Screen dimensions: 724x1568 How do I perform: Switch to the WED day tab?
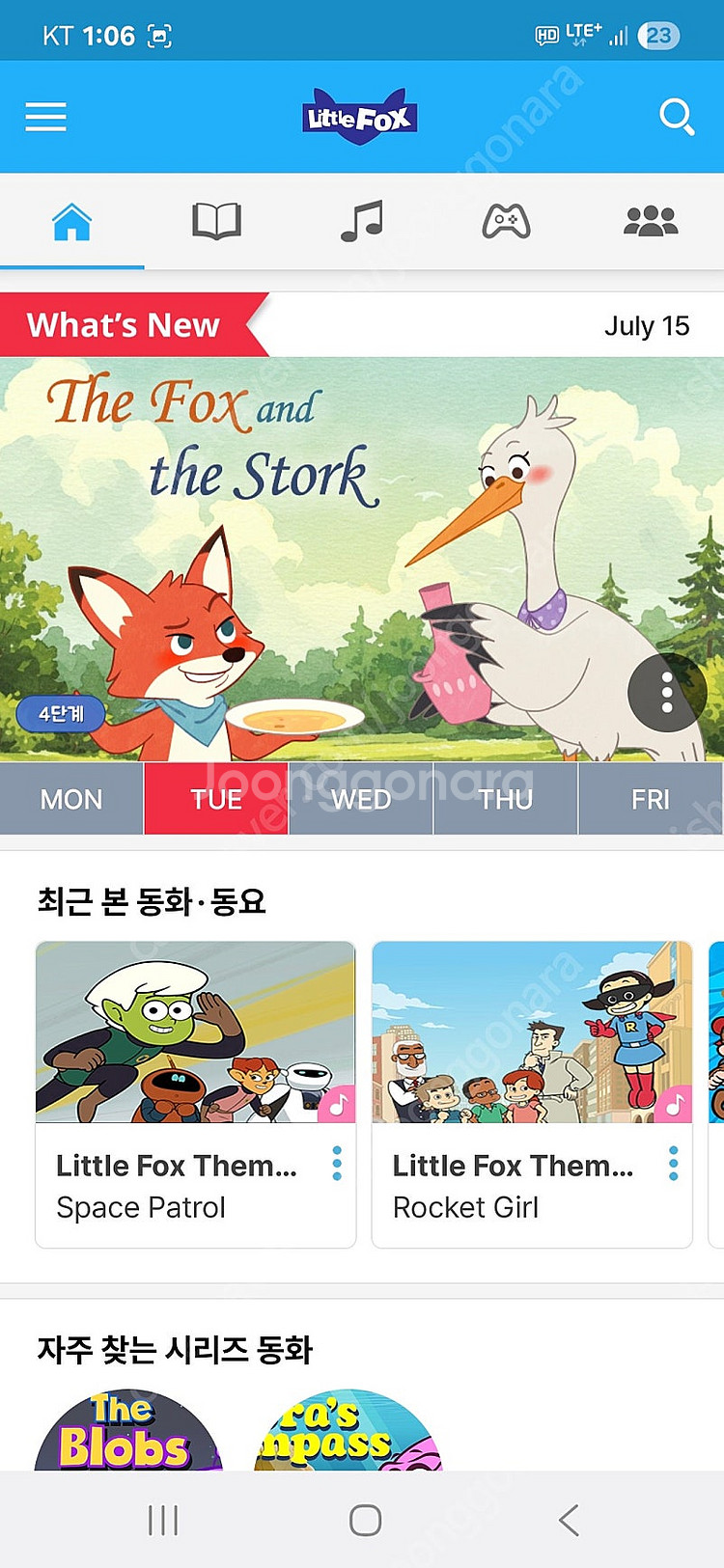tap(360, 799)
